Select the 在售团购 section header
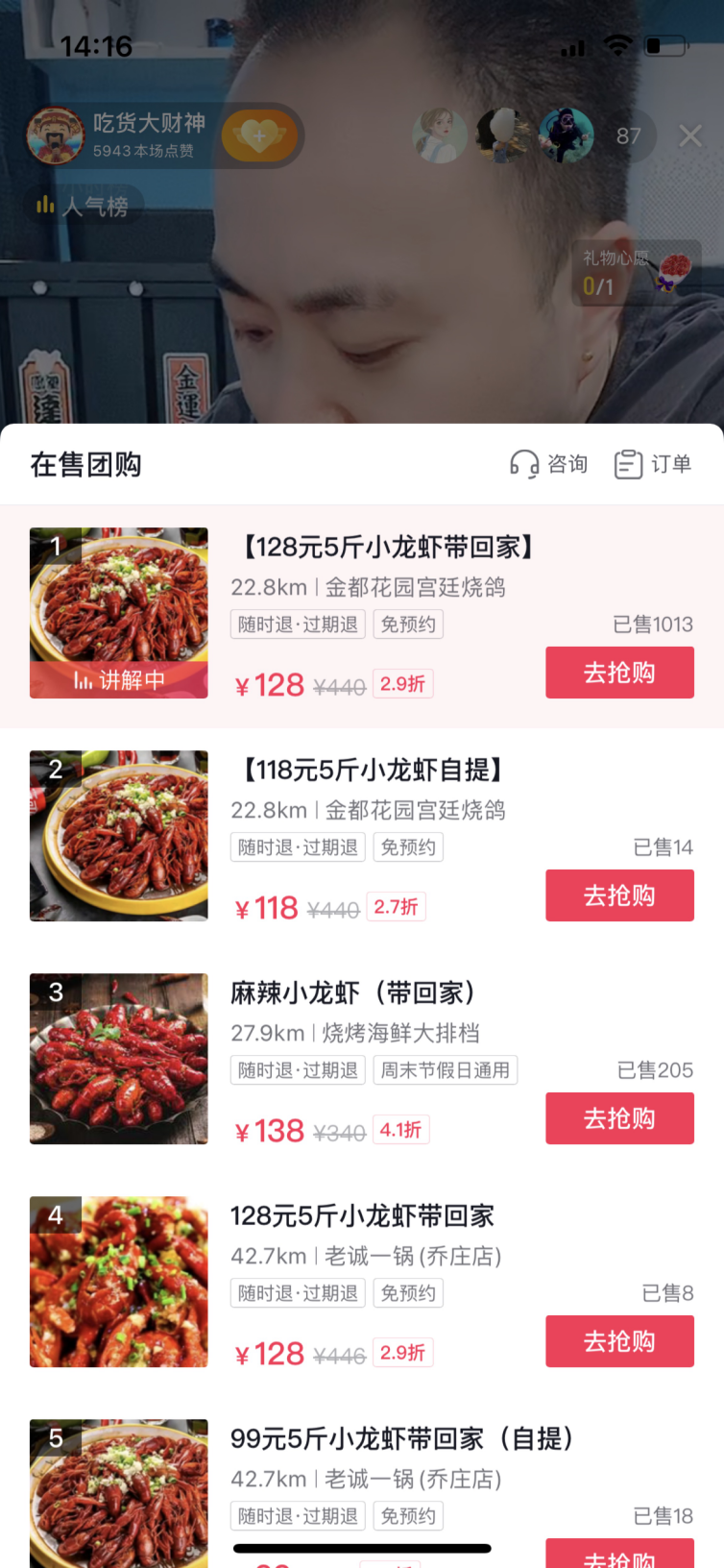724x1568 pixels. 84,464
